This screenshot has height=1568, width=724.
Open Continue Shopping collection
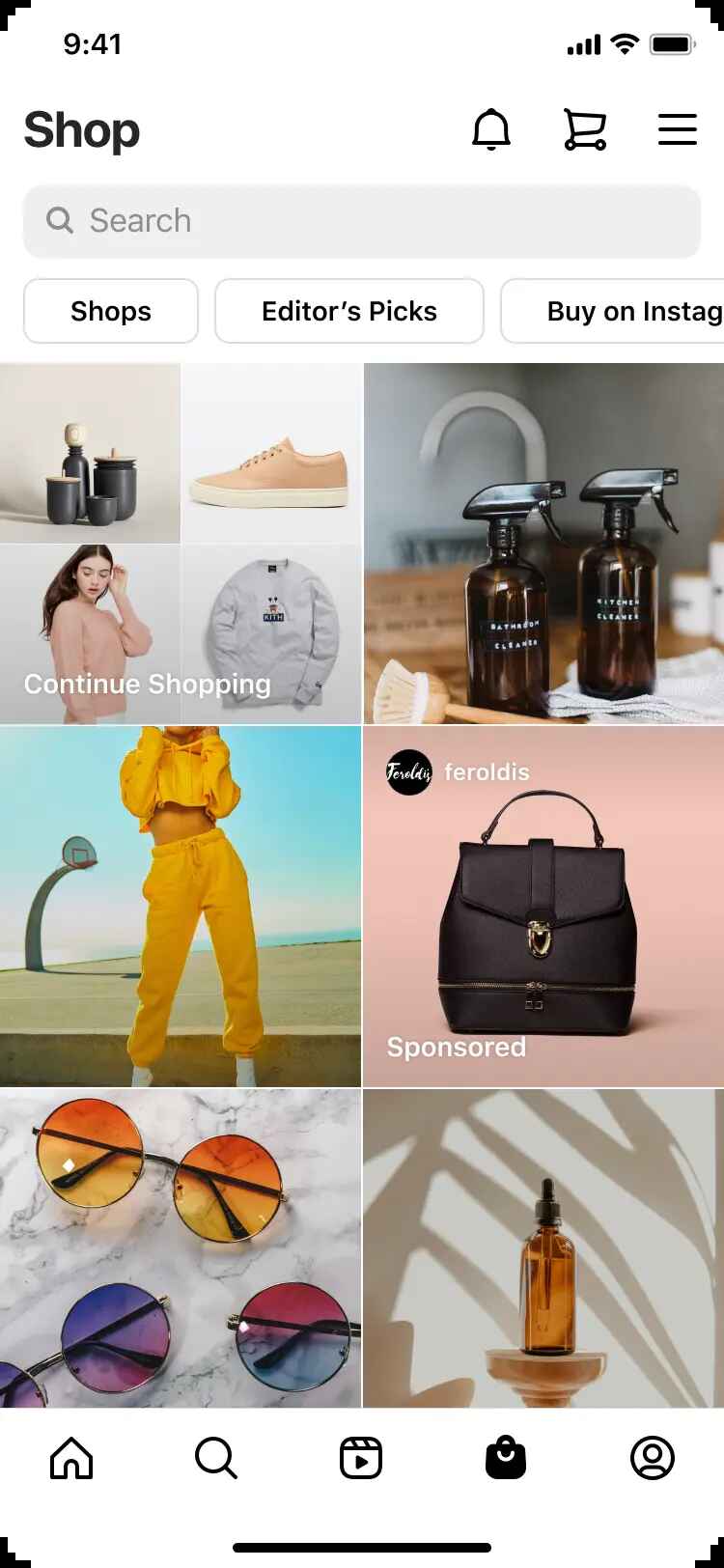pos(147,685)
